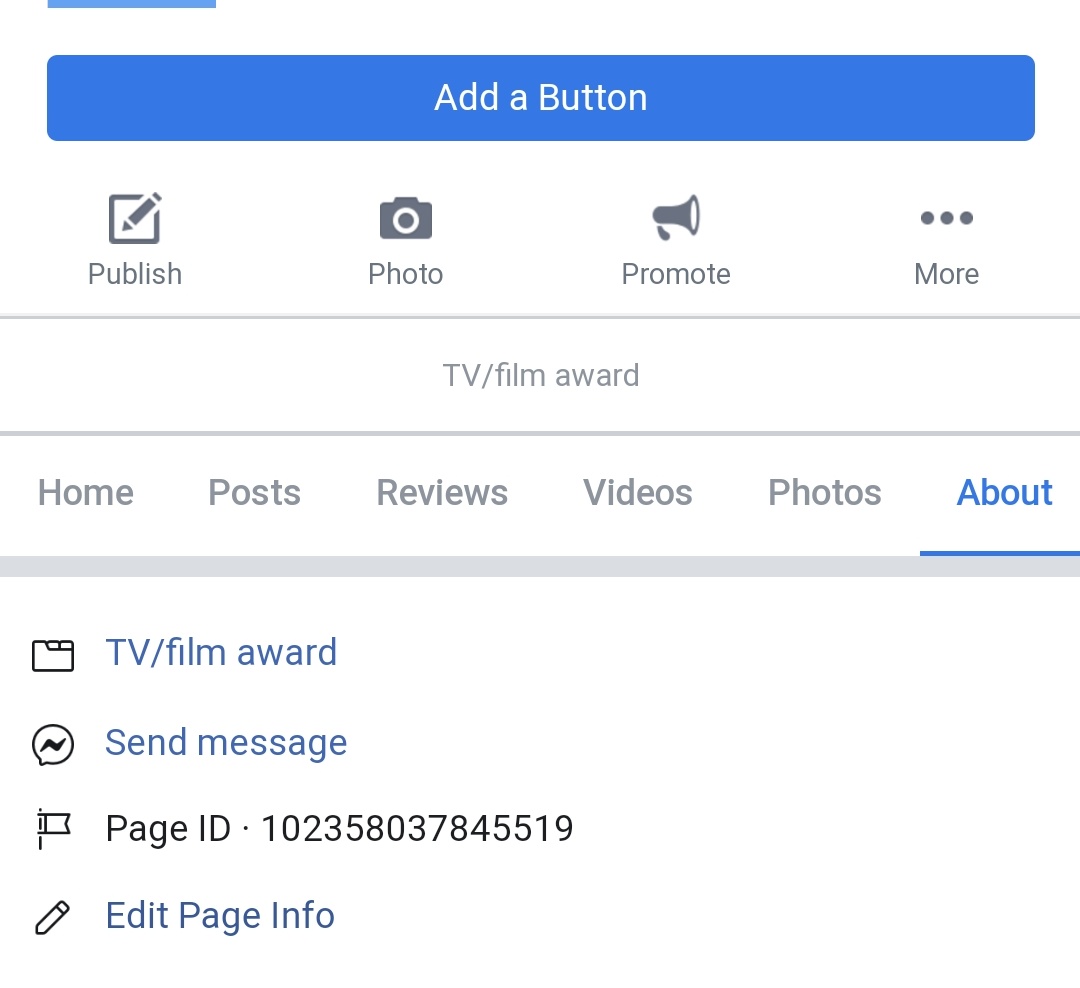Open Edit Page Info
This screenshot has width=1080, height=988.
(220, 916)
